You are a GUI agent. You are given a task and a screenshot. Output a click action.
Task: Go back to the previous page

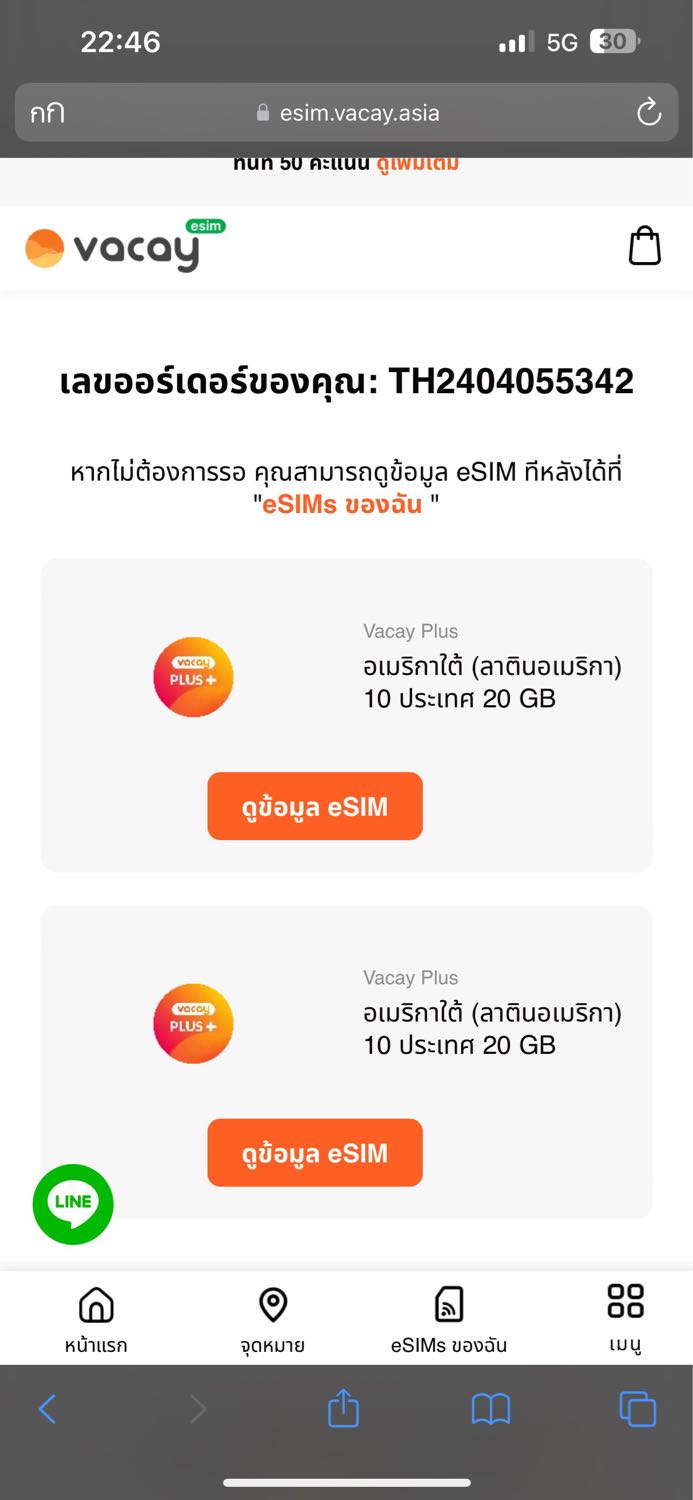pyautogui.click(x=47, y=1409)
